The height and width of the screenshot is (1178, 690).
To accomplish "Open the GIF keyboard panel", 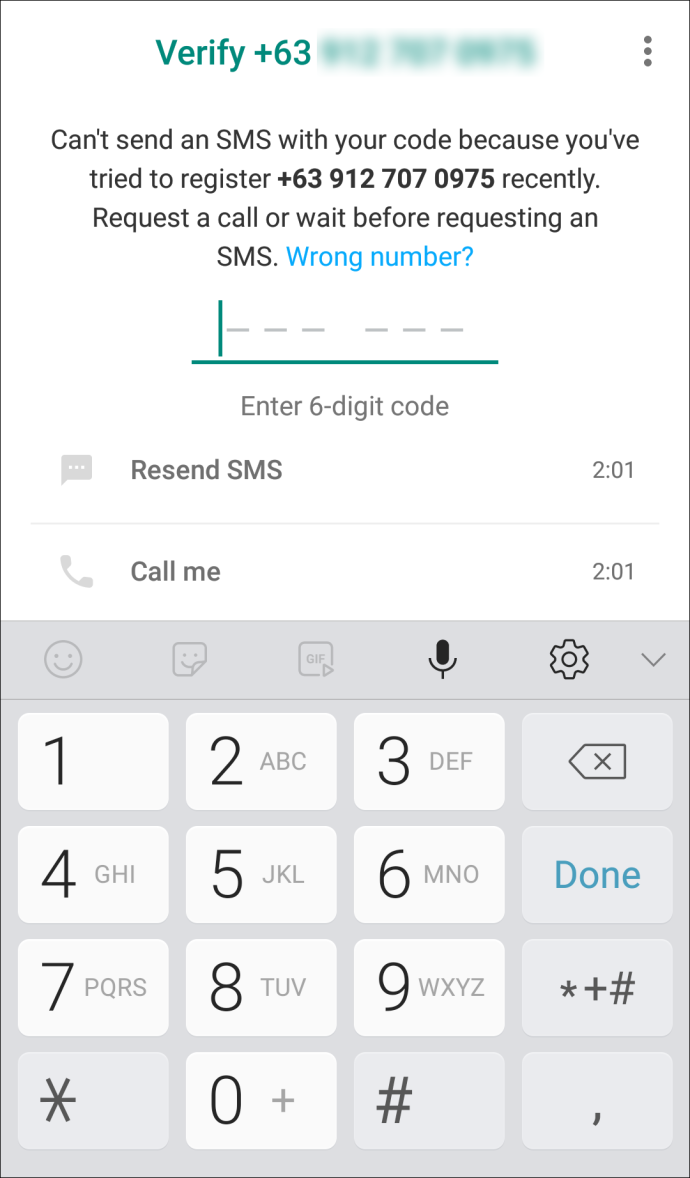I will (316, 660).
